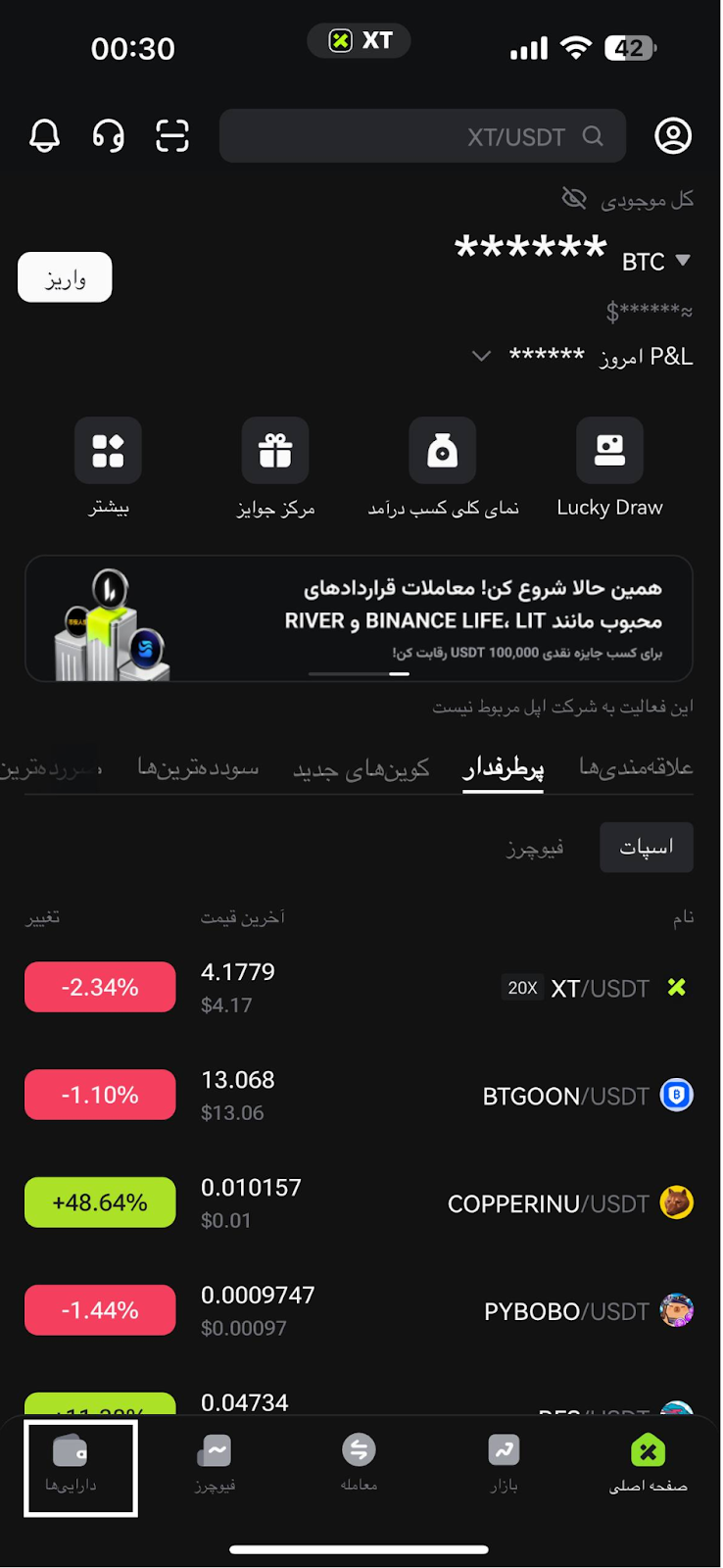Open the QR scan icon
The image size is (723, 1568).
172,136
